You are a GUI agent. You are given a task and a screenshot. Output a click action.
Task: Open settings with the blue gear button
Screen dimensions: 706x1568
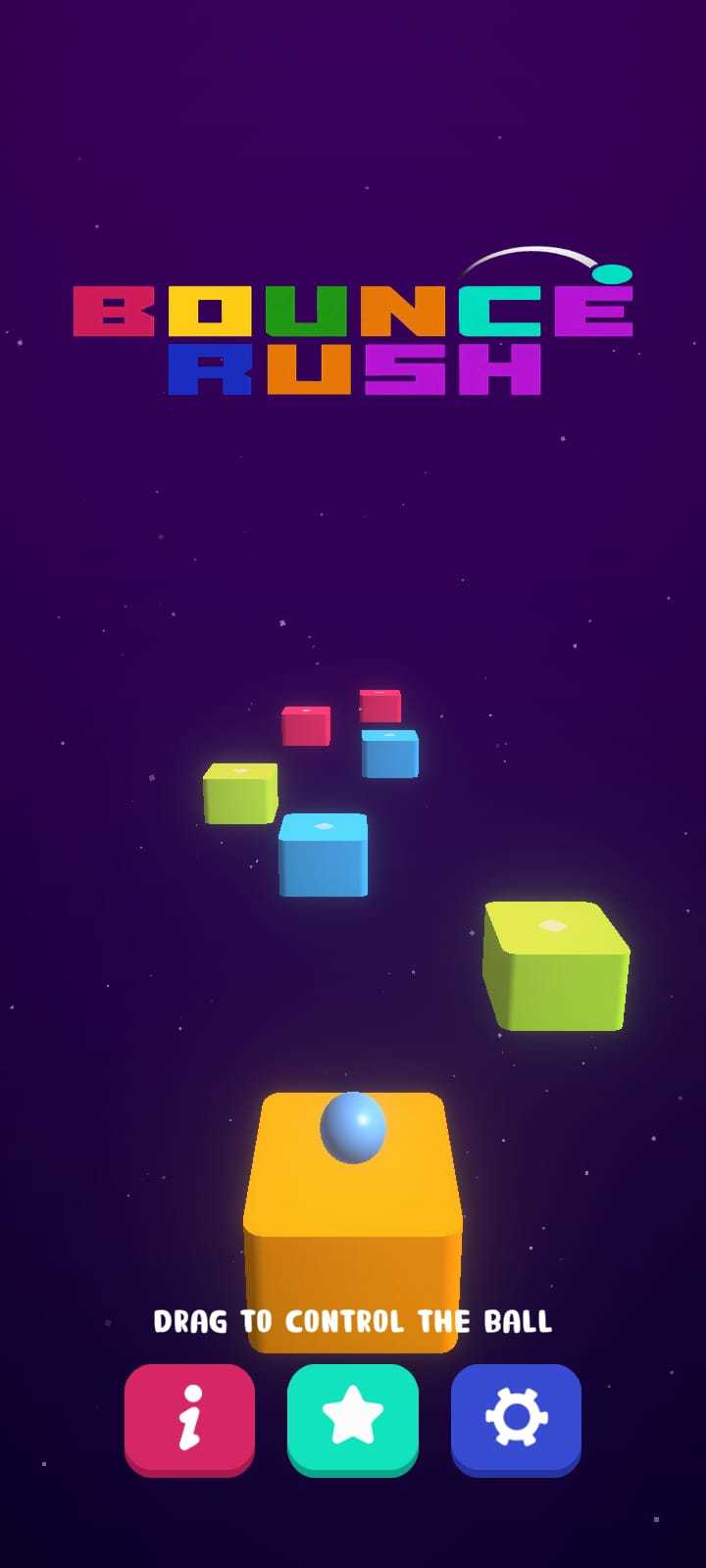click(x=516, y=1418)
